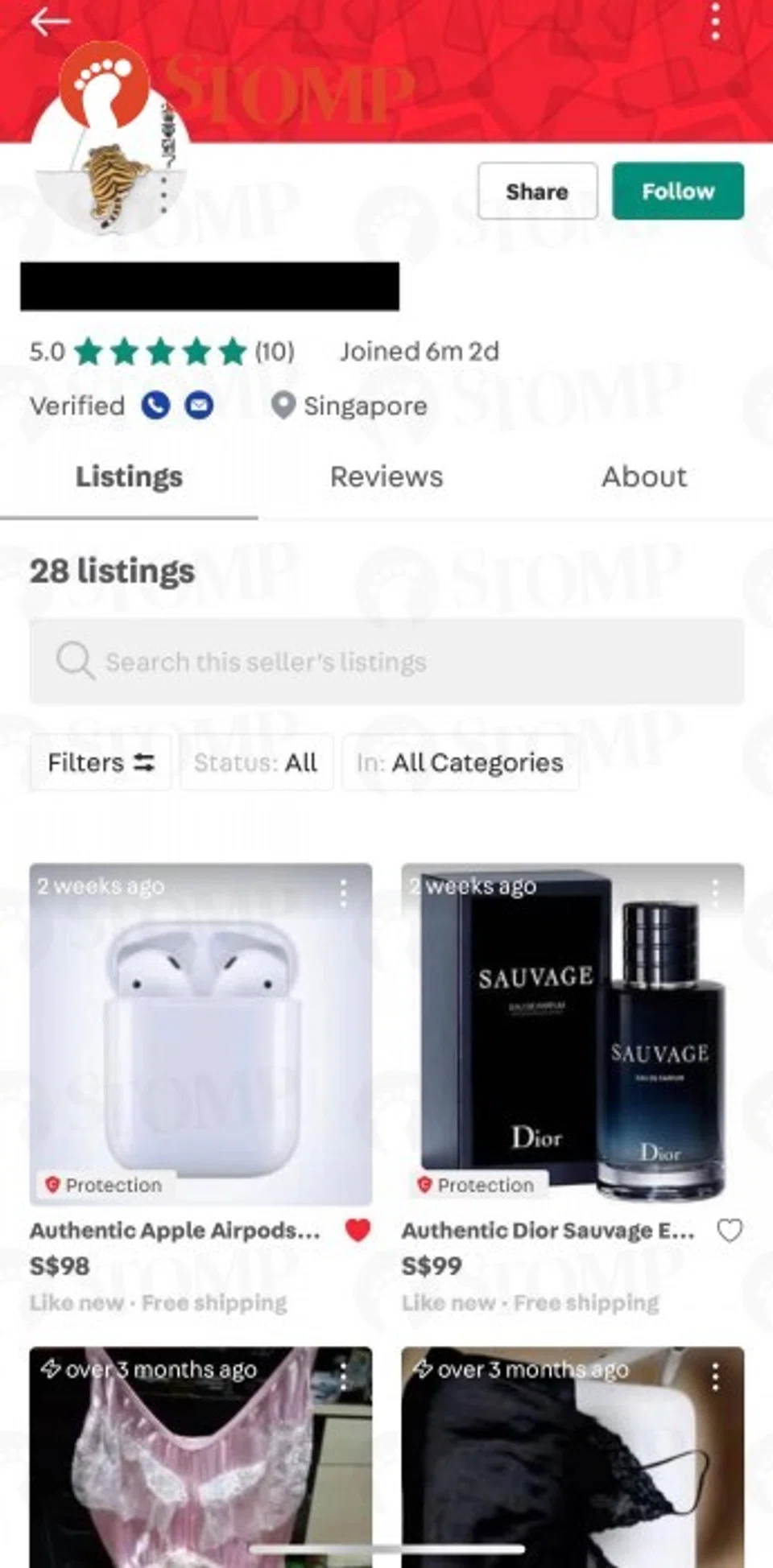Share this seller's profile
The height and width of the screenshot is (1568, 773).
537,191
